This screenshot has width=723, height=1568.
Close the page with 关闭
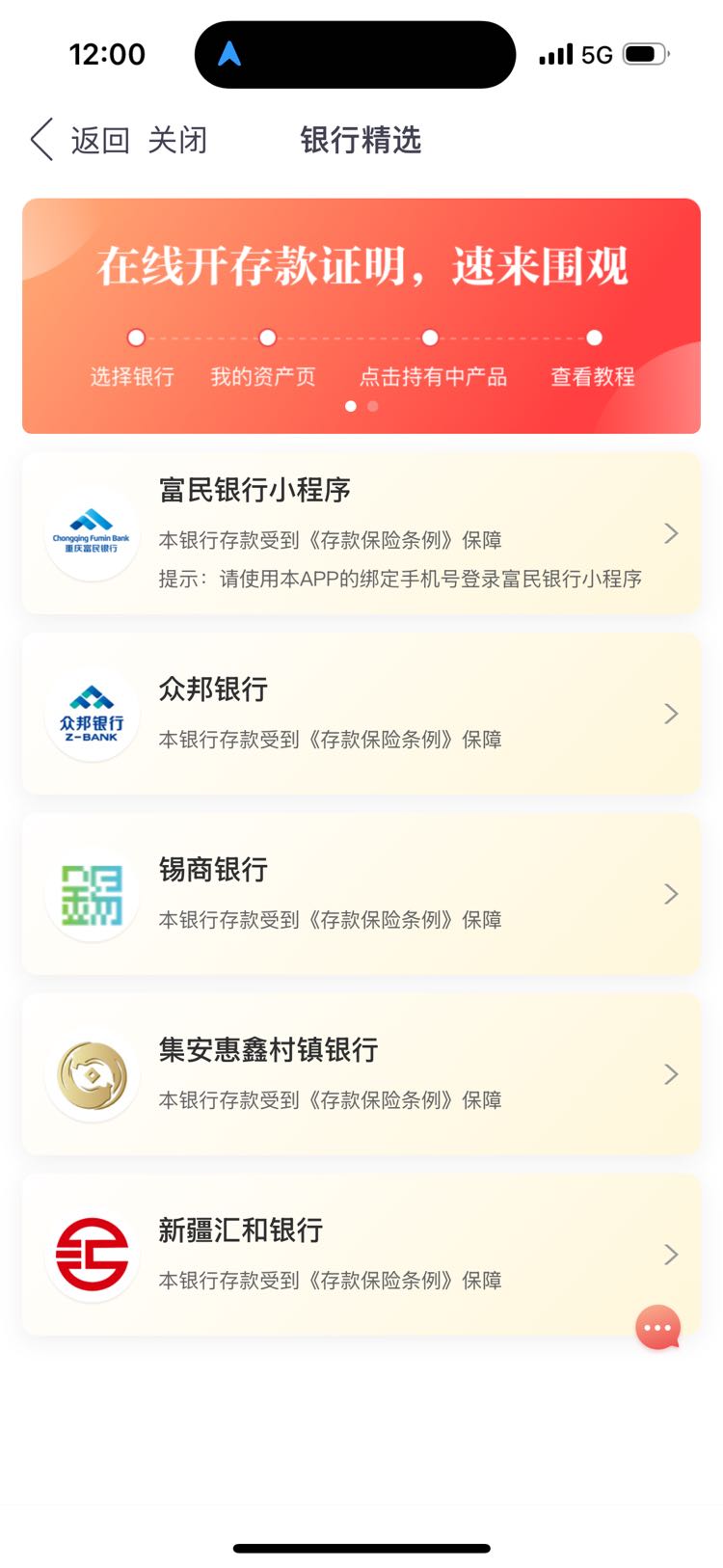pyautogui.click(x=177, y=140)
